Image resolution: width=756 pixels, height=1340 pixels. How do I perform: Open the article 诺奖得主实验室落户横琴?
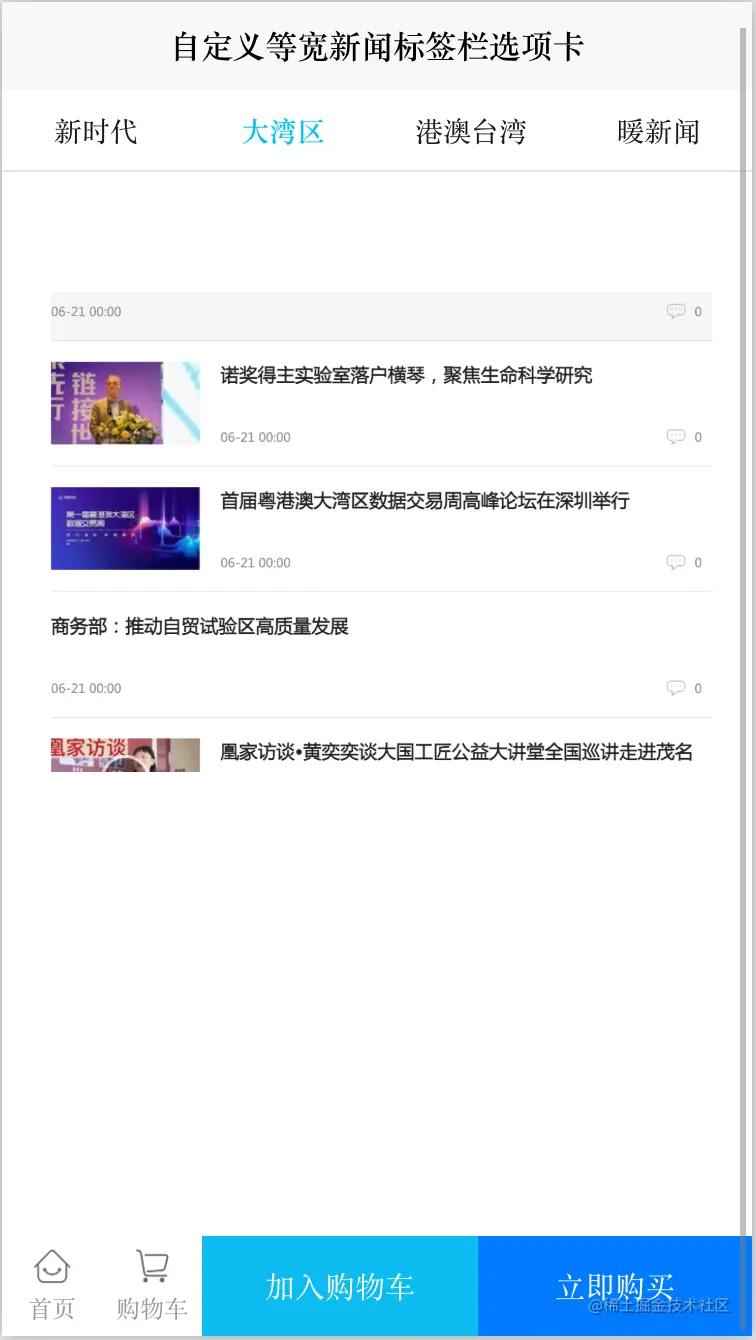pyautogui.click(x=406, y=376)
